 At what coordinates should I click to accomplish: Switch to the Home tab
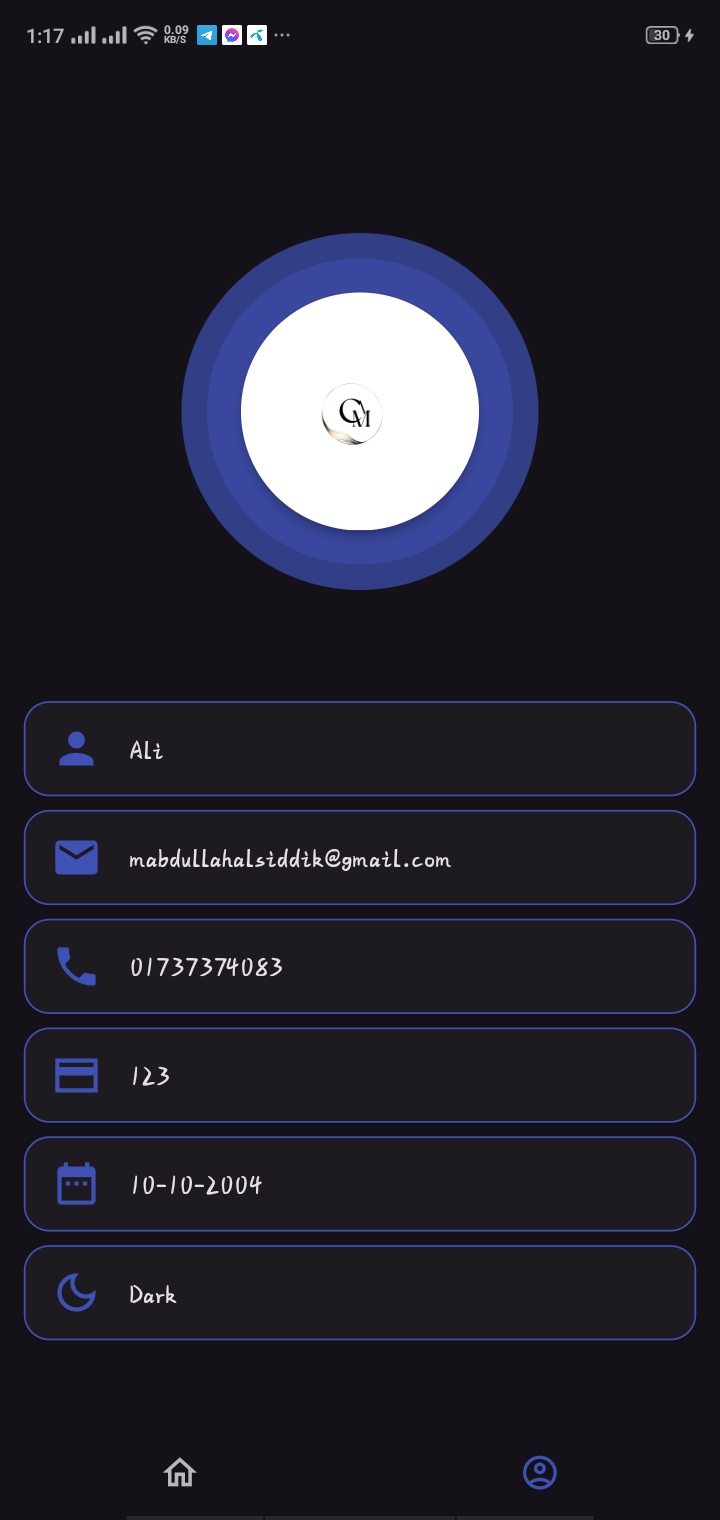180,1472
